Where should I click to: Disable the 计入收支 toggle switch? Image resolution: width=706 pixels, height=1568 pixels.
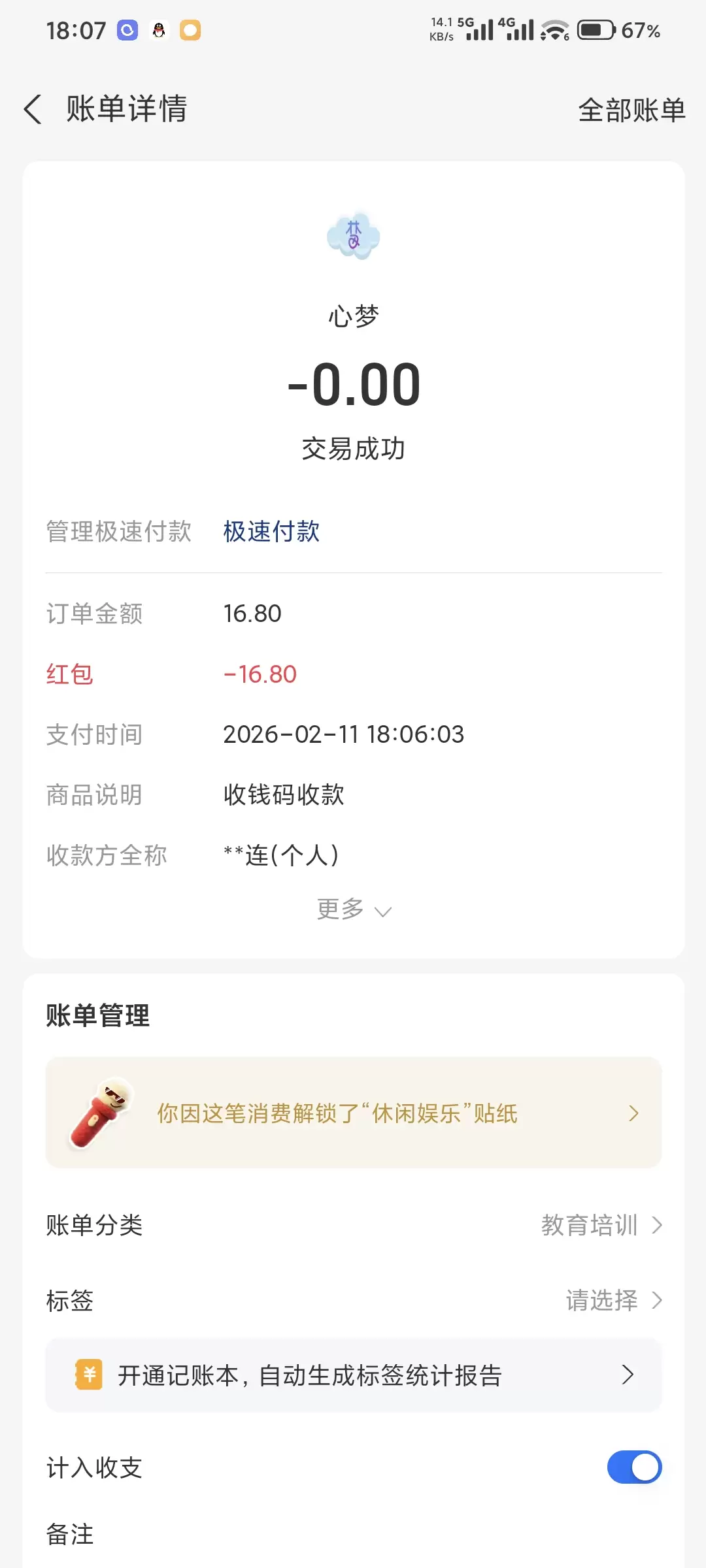[x=633, y=1467]
